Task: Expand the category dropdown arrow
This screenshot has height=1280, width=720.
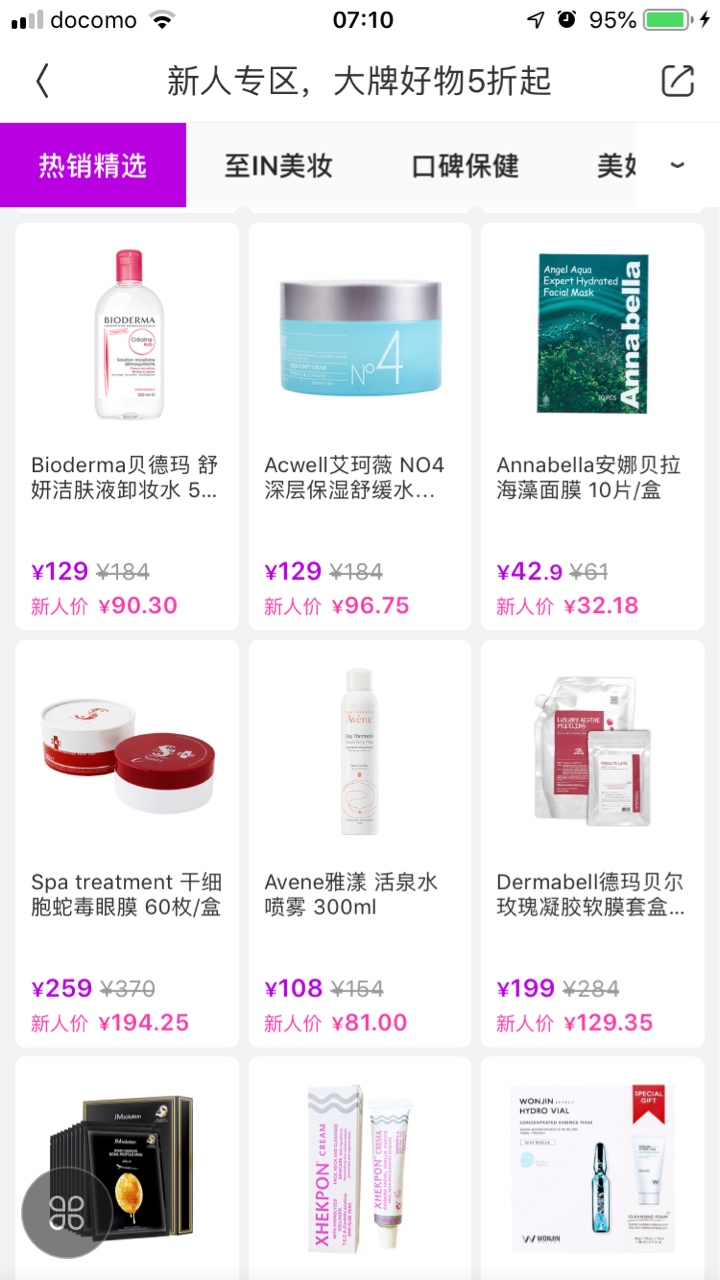Action: tap(677, 165)
